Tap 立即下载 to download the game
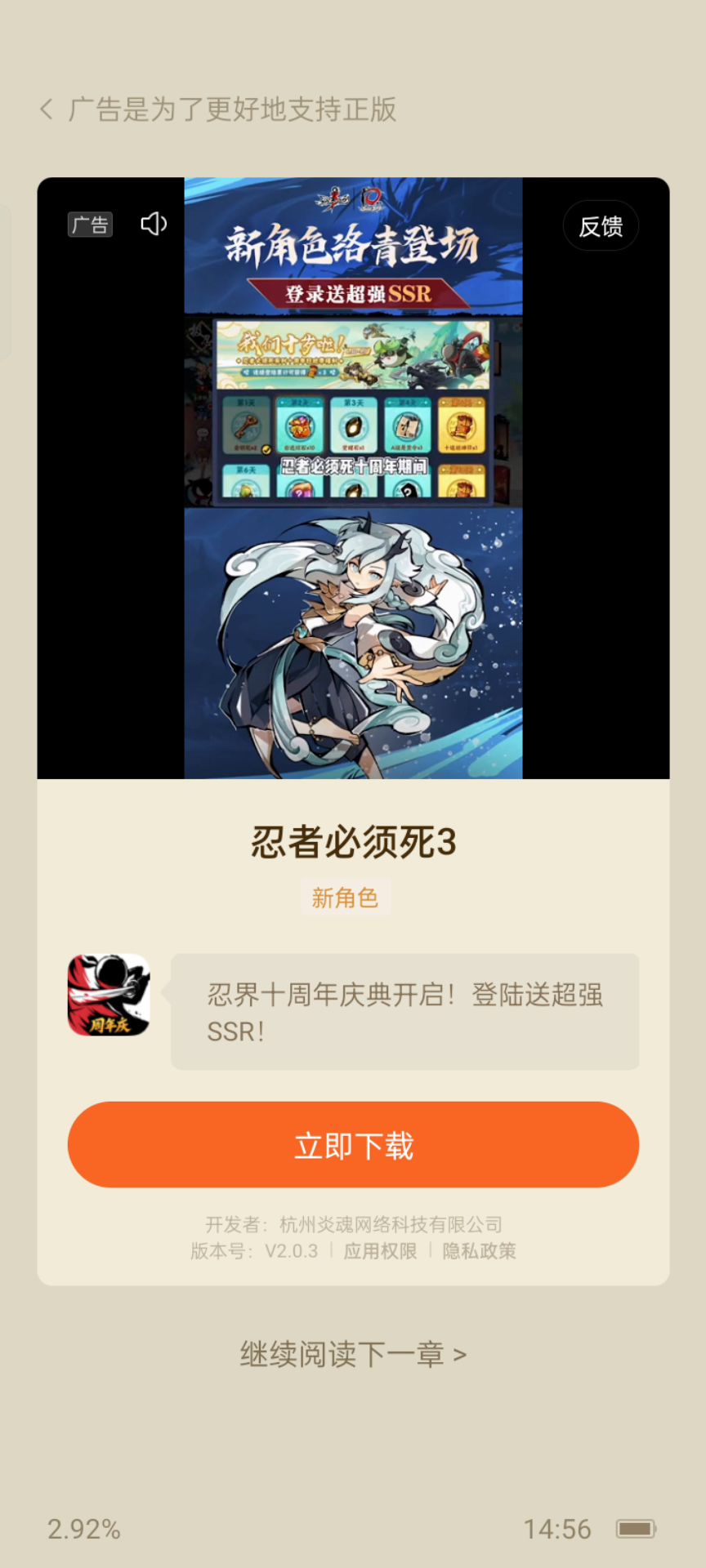Viewport: 706px width, 1568px height. (x=353, y=1145)
